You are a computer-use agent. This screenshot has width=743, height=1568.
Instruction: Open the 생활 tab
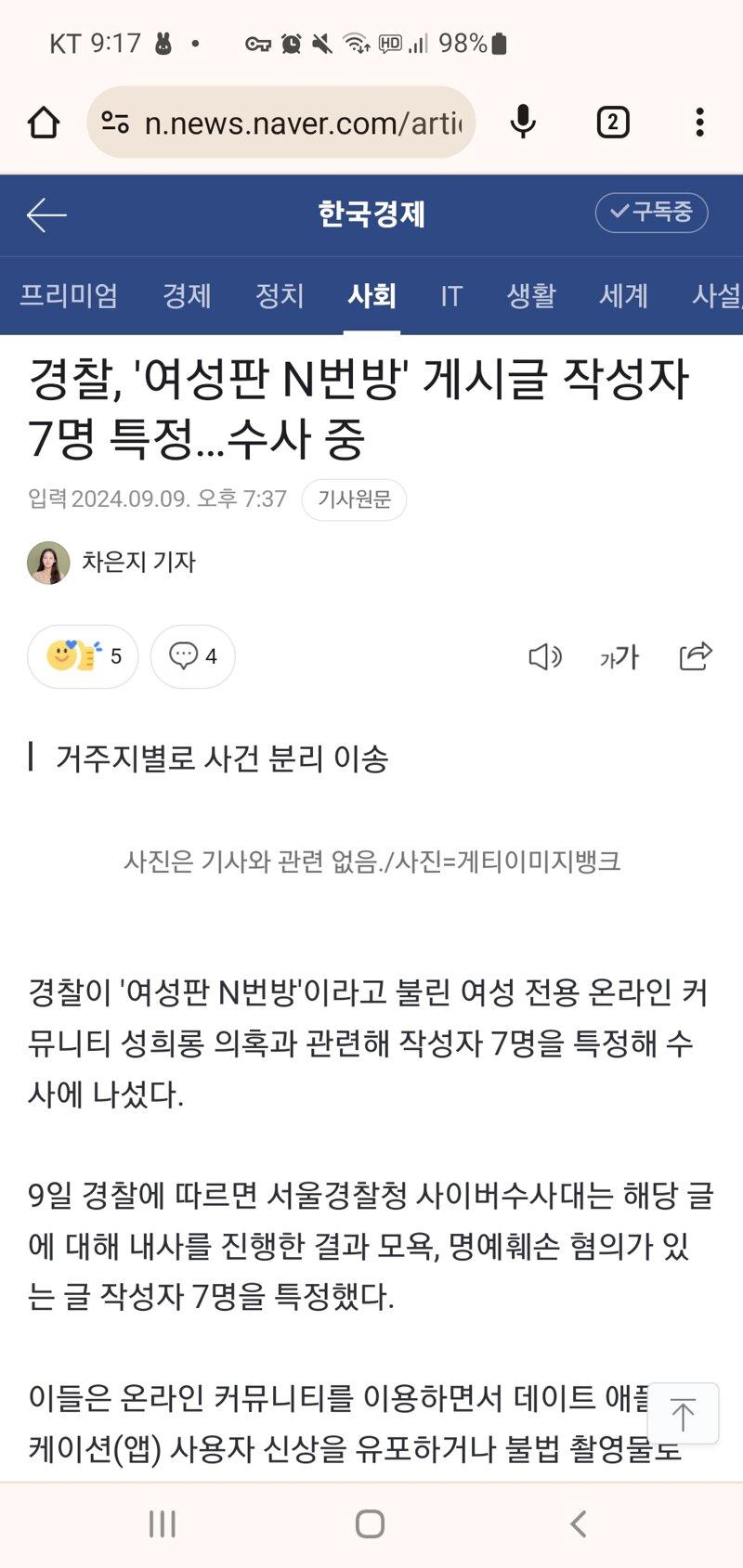tap(530, 296)
